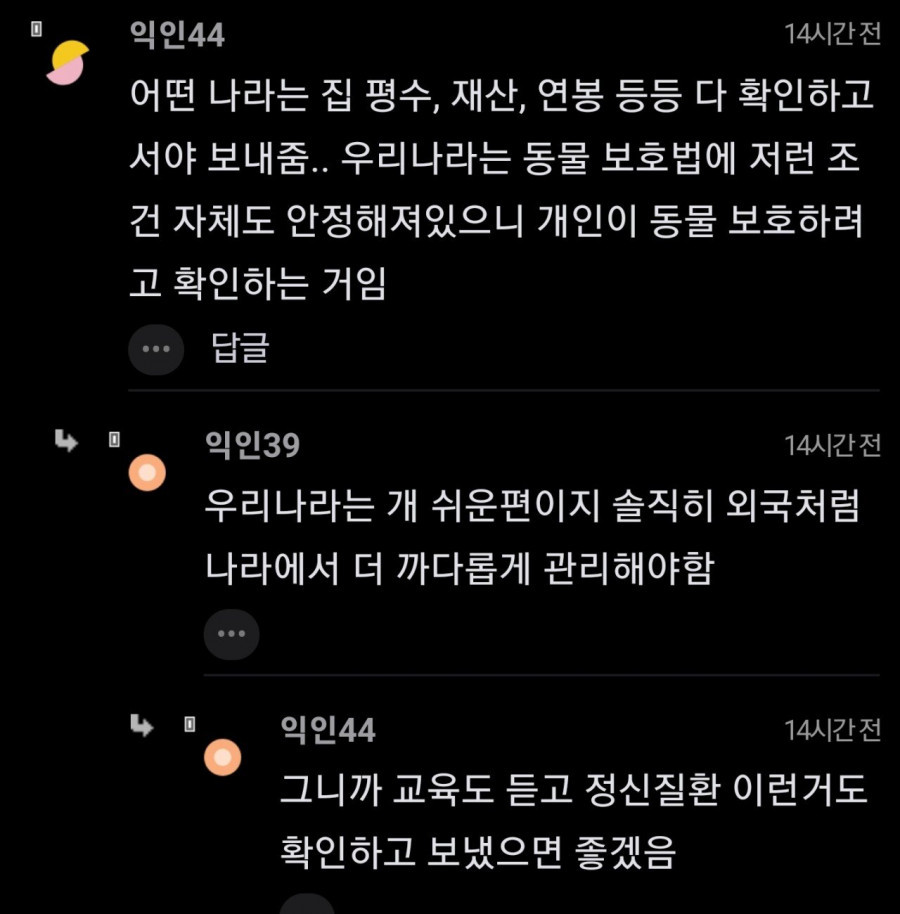The image size is (900, 914).
Task: Open avatar of 익인44's nested reply
Action: point(222,758)
